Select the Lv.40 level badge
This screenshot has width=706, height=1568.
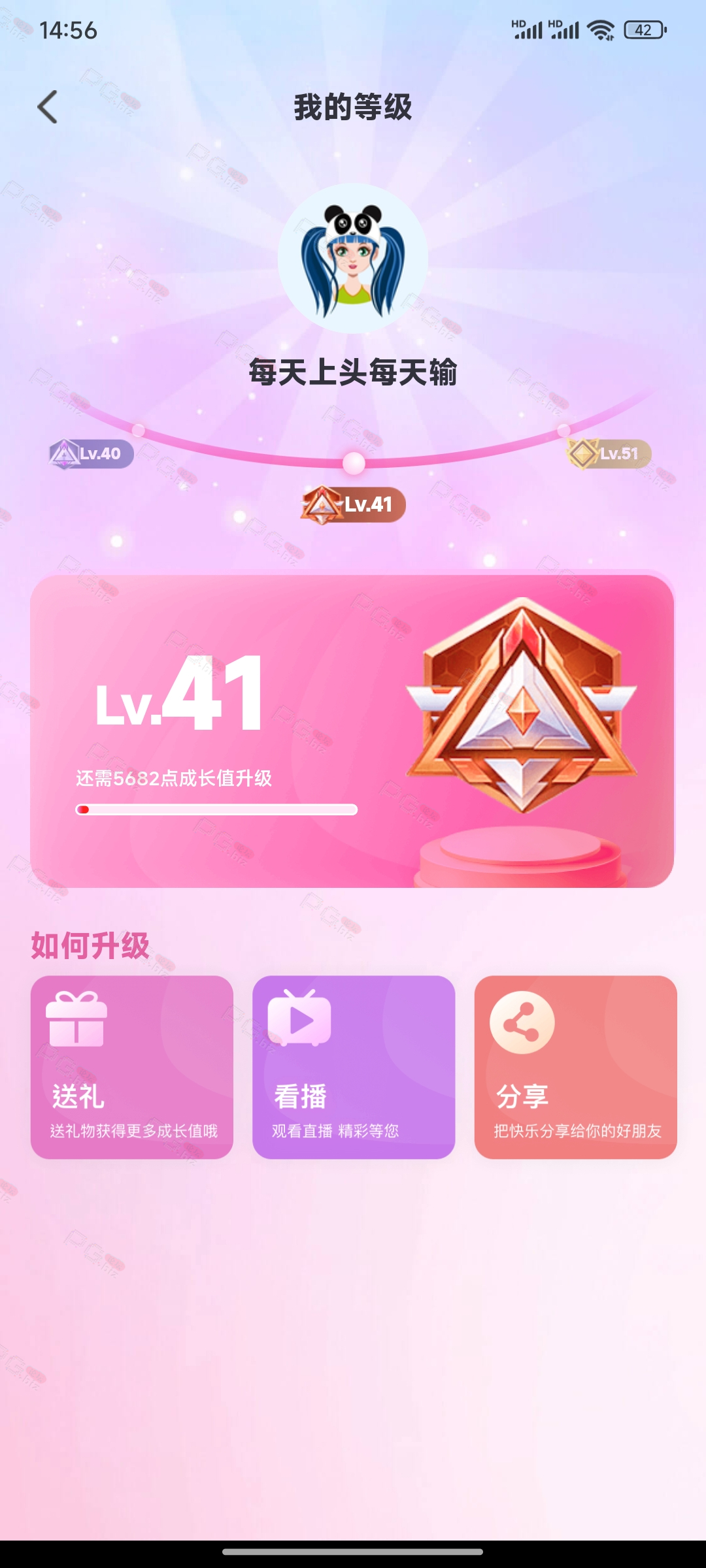click(92, 454)
